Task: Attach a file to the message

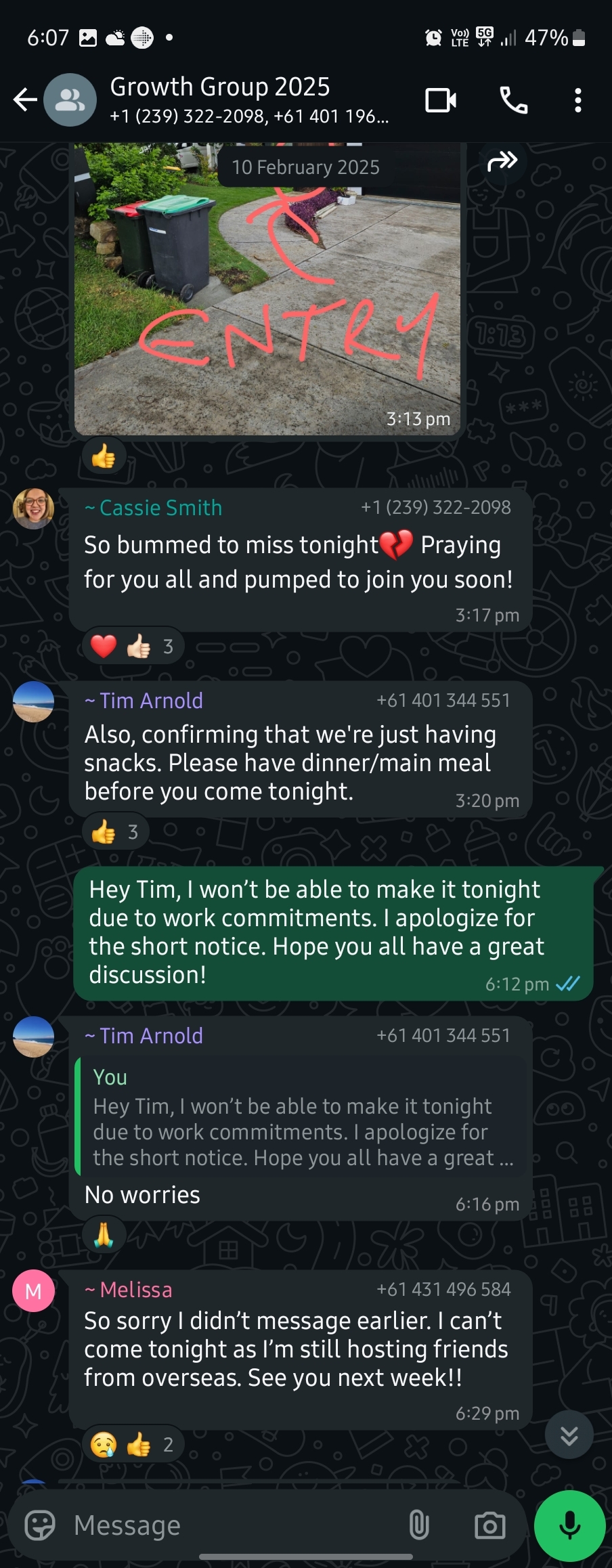Action: pos(419,1526)
